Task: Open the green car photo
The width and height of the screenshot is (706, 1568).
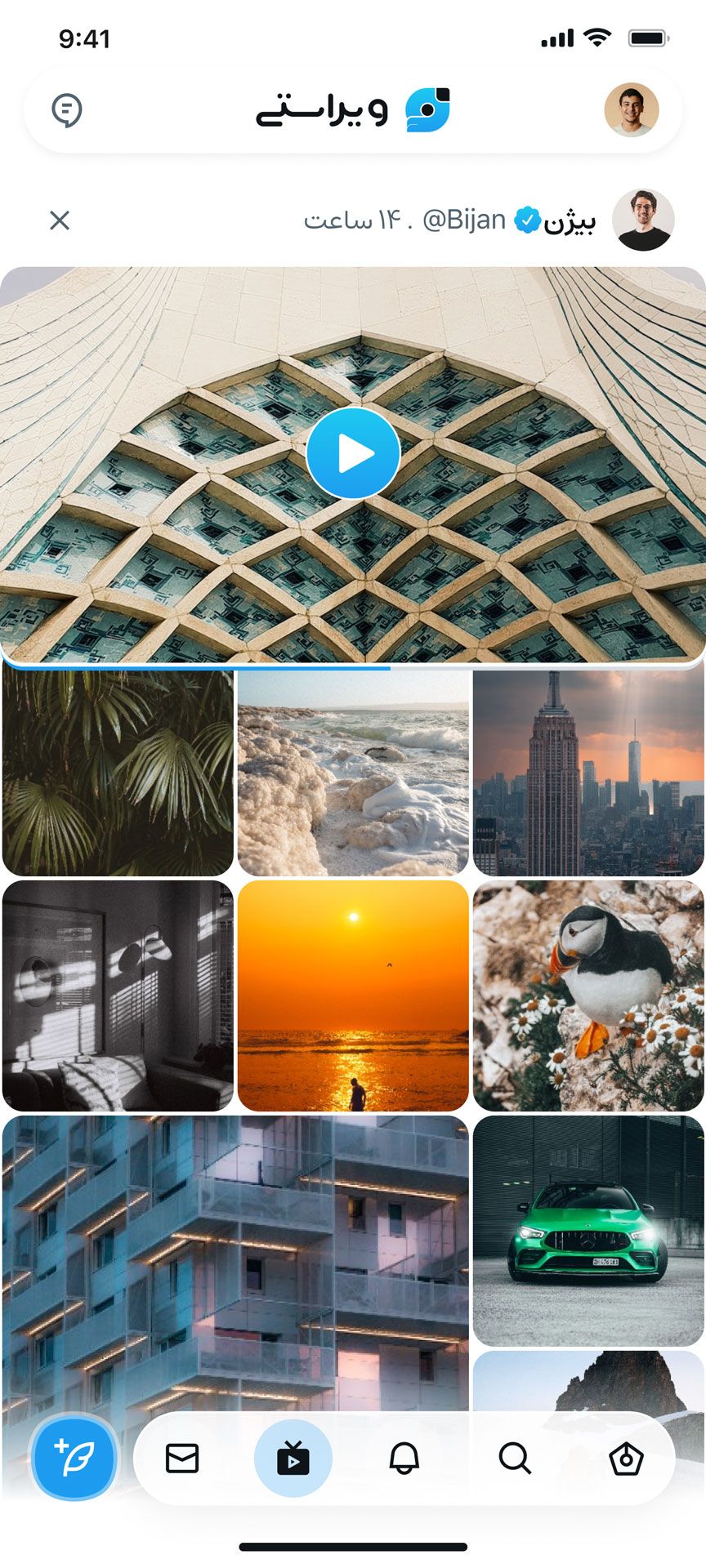Action: [x=588, y=1231]
